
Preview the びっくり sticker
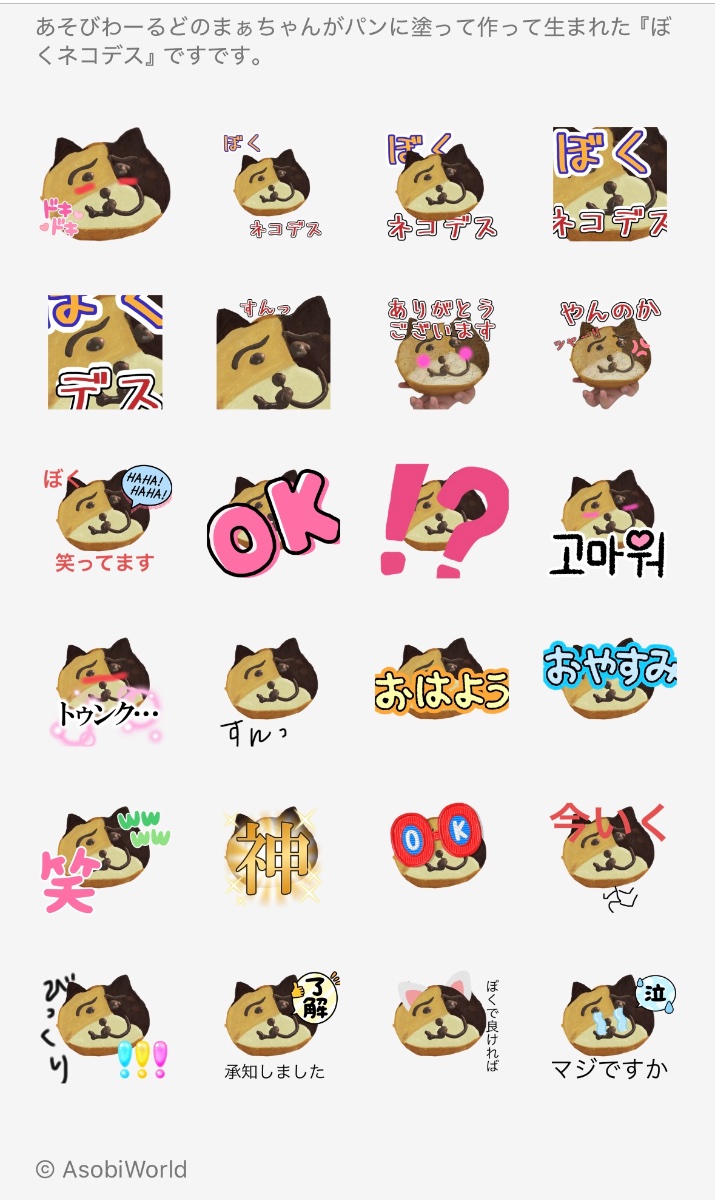point(105,1027)
